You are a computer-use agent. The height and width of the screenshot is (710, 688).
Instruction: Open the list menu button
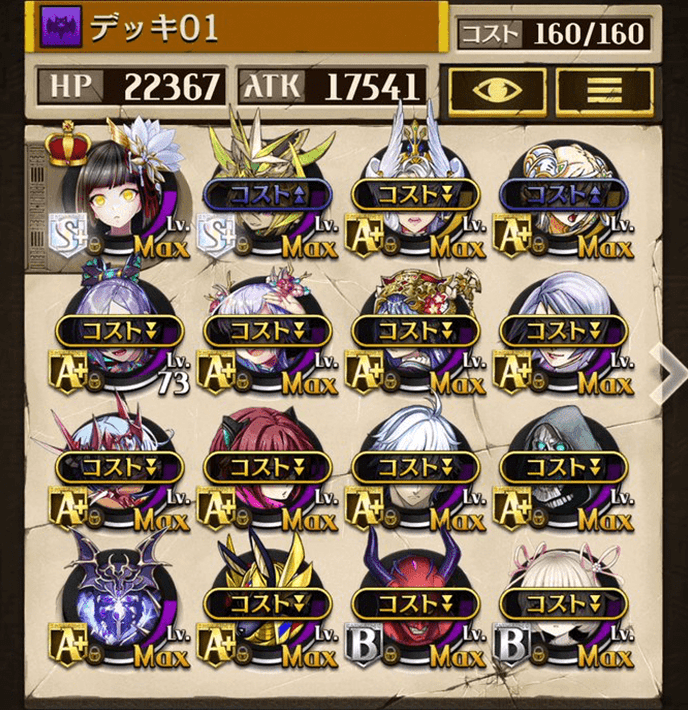tap(604, 87)
